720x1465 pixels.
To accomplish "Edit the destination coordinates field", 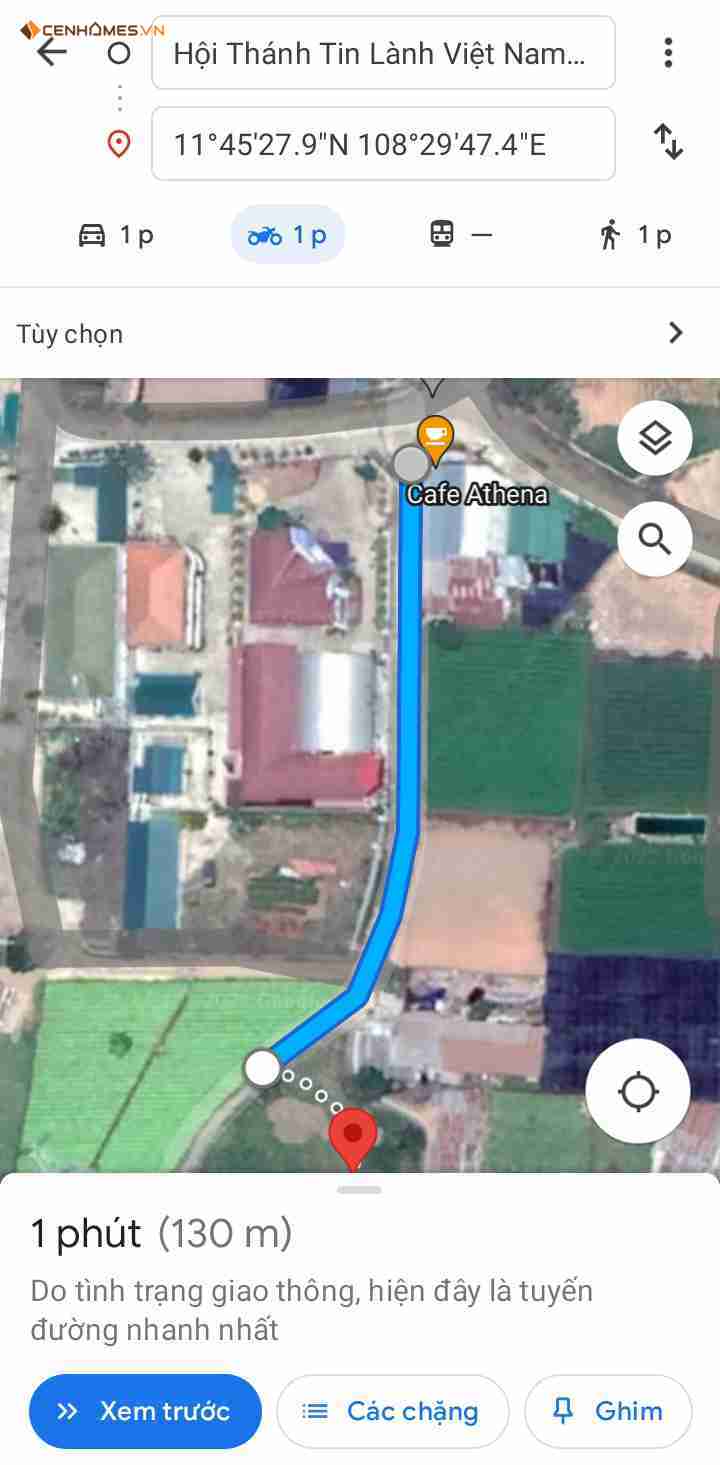I will click(383, 144).
